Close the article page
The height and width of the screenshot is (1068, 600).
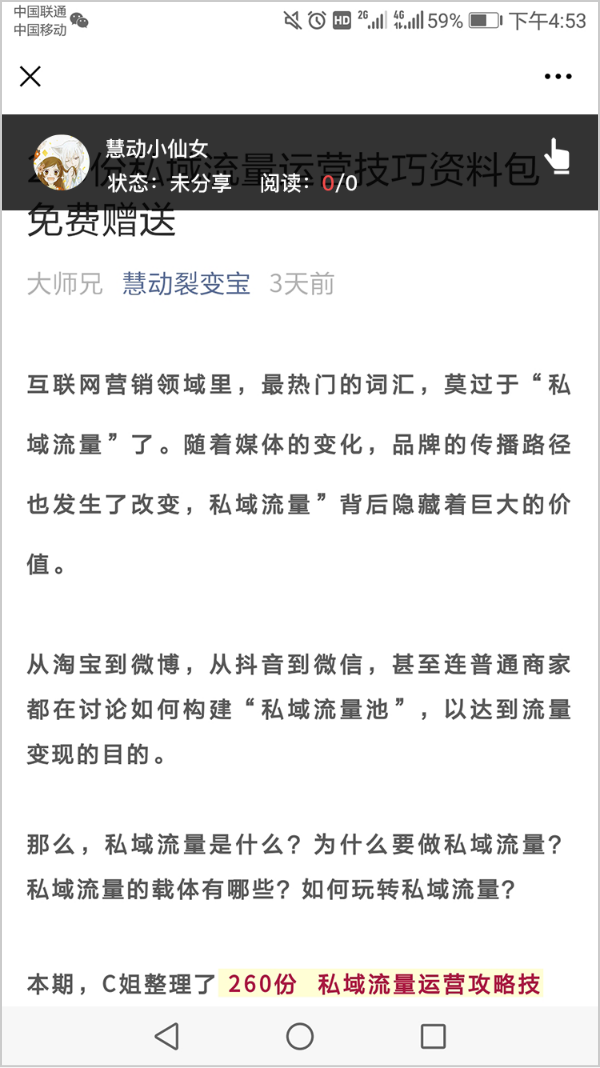[31, 76]
